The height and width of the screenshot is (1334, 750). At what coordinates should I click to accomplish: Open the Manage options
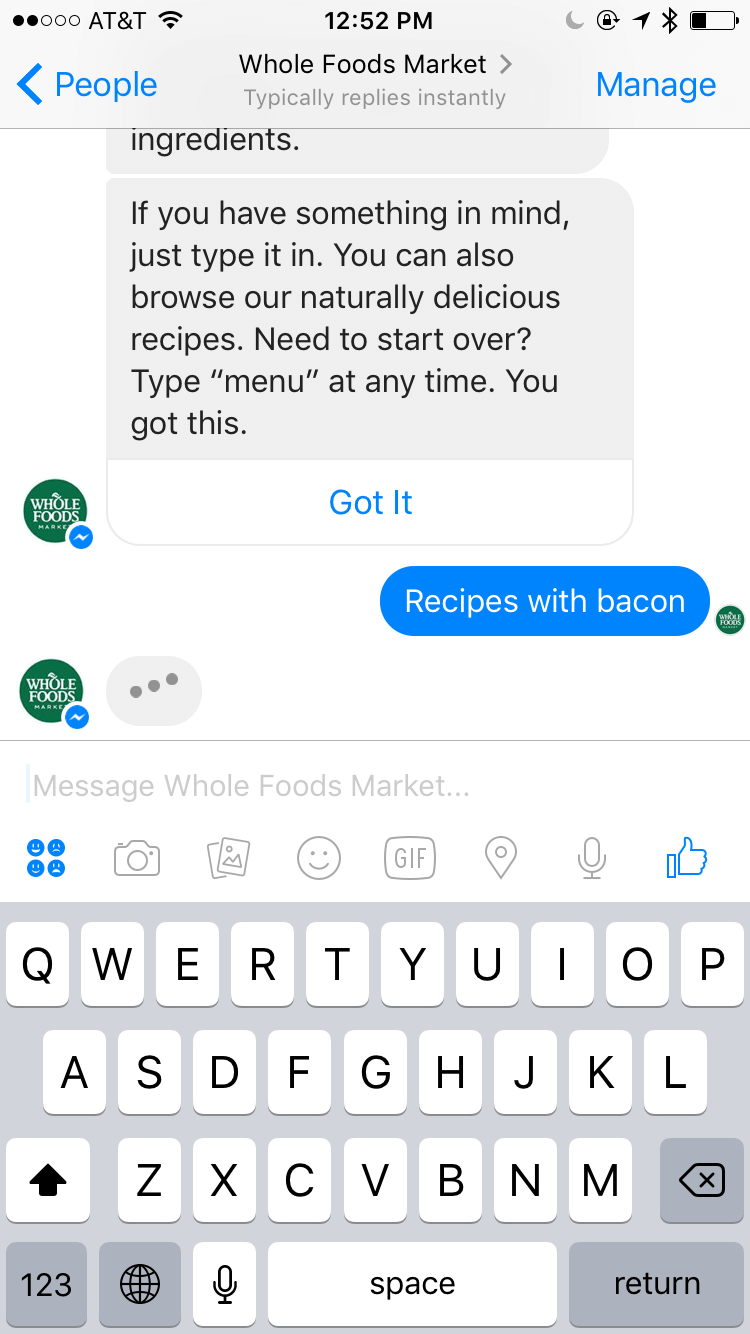click(655, 85)
